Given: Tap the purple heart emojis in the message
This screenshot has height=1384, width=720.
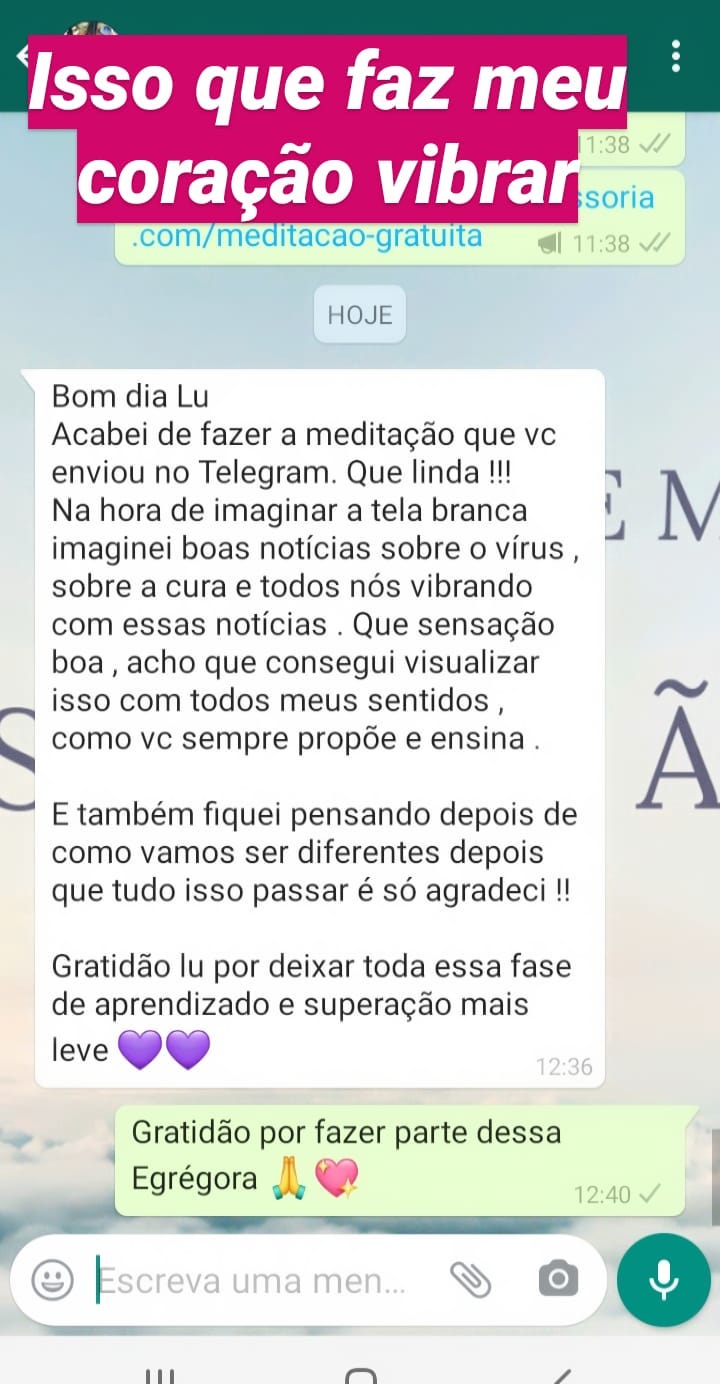Looking at the screenshot, I should click(x=166, y=1050).
